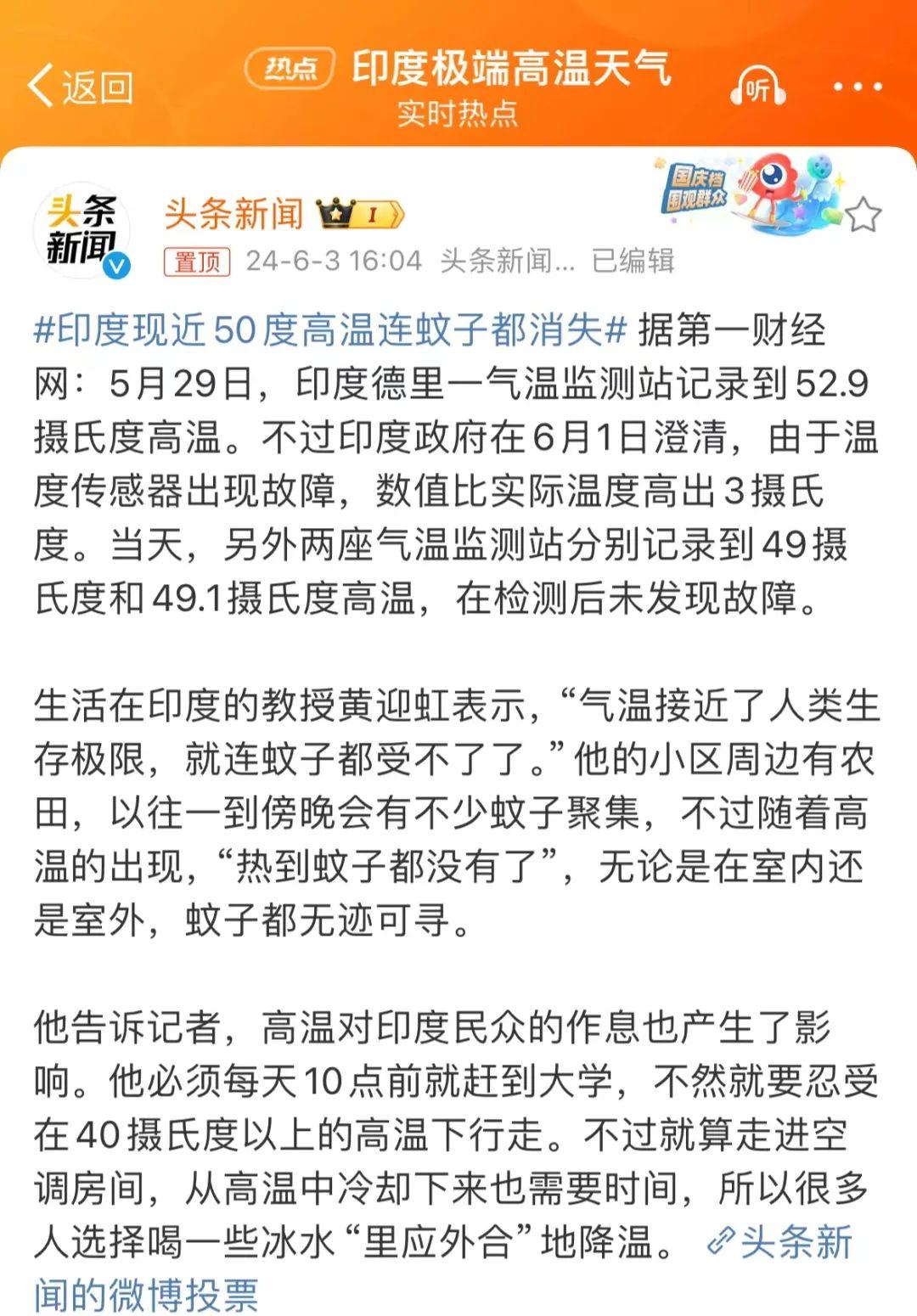Viewport: 917px width, 1316px height.
Task: Open the three-dot overflow menu
Action: coord(858,87)
